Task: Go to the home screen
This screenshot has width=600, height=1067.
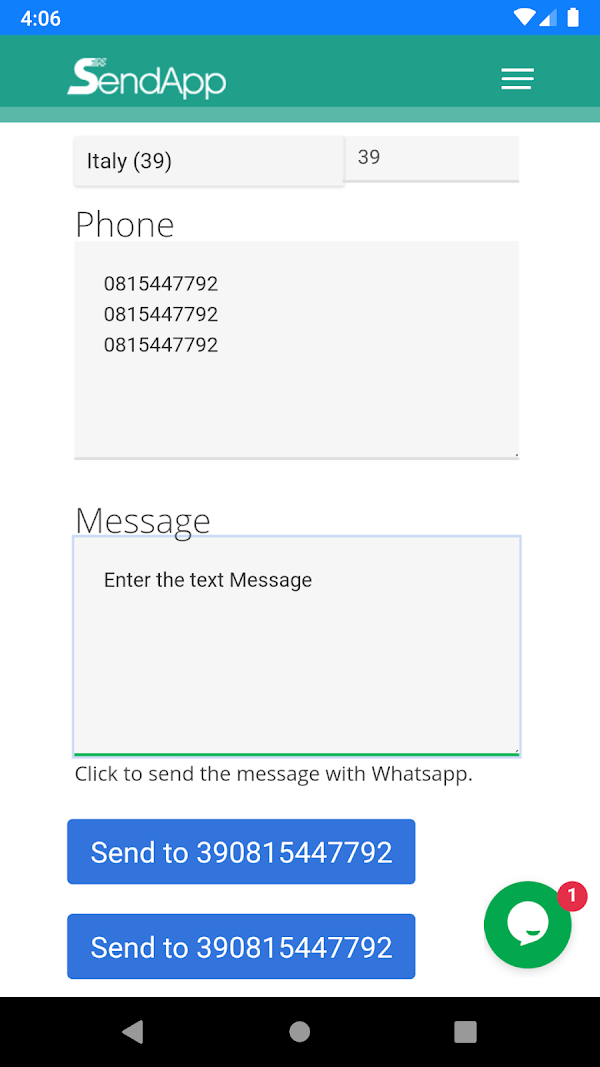Action: tap(299, 1032)
